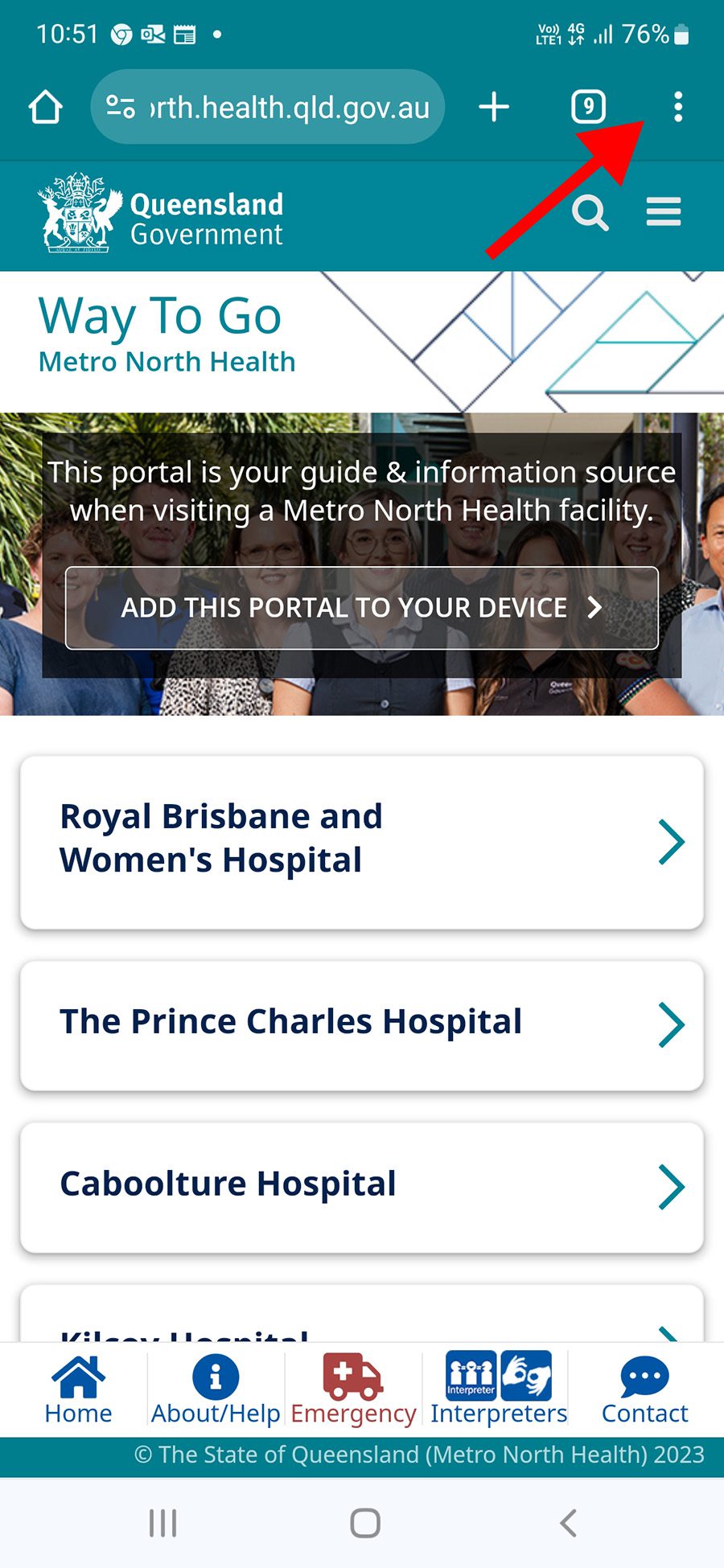
Task: Open the Emergency tab
Action: click(353, 1390)
